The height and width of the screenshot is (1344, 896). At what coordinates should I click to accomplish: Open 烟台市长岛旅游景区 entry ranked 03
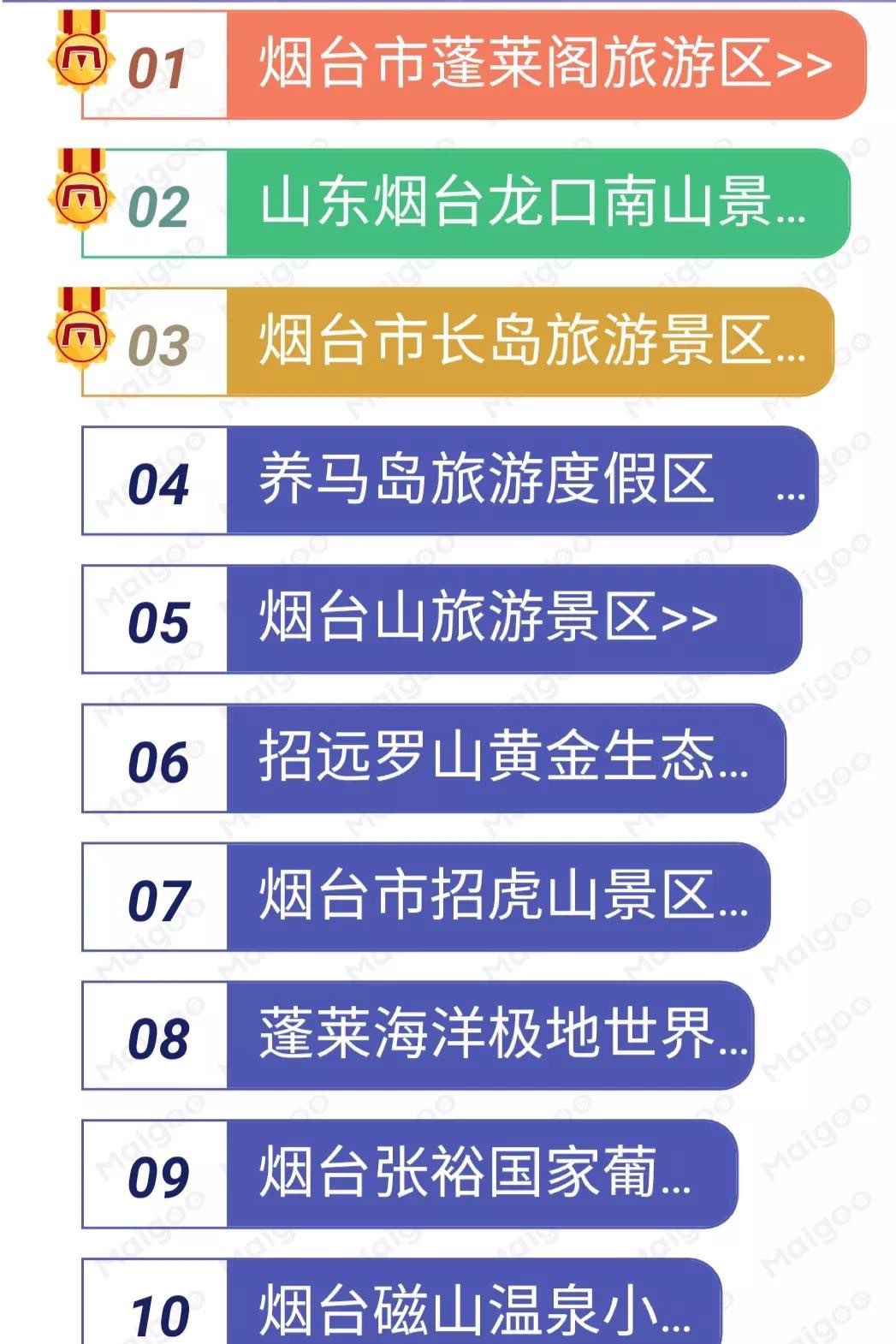pos(531,342)
